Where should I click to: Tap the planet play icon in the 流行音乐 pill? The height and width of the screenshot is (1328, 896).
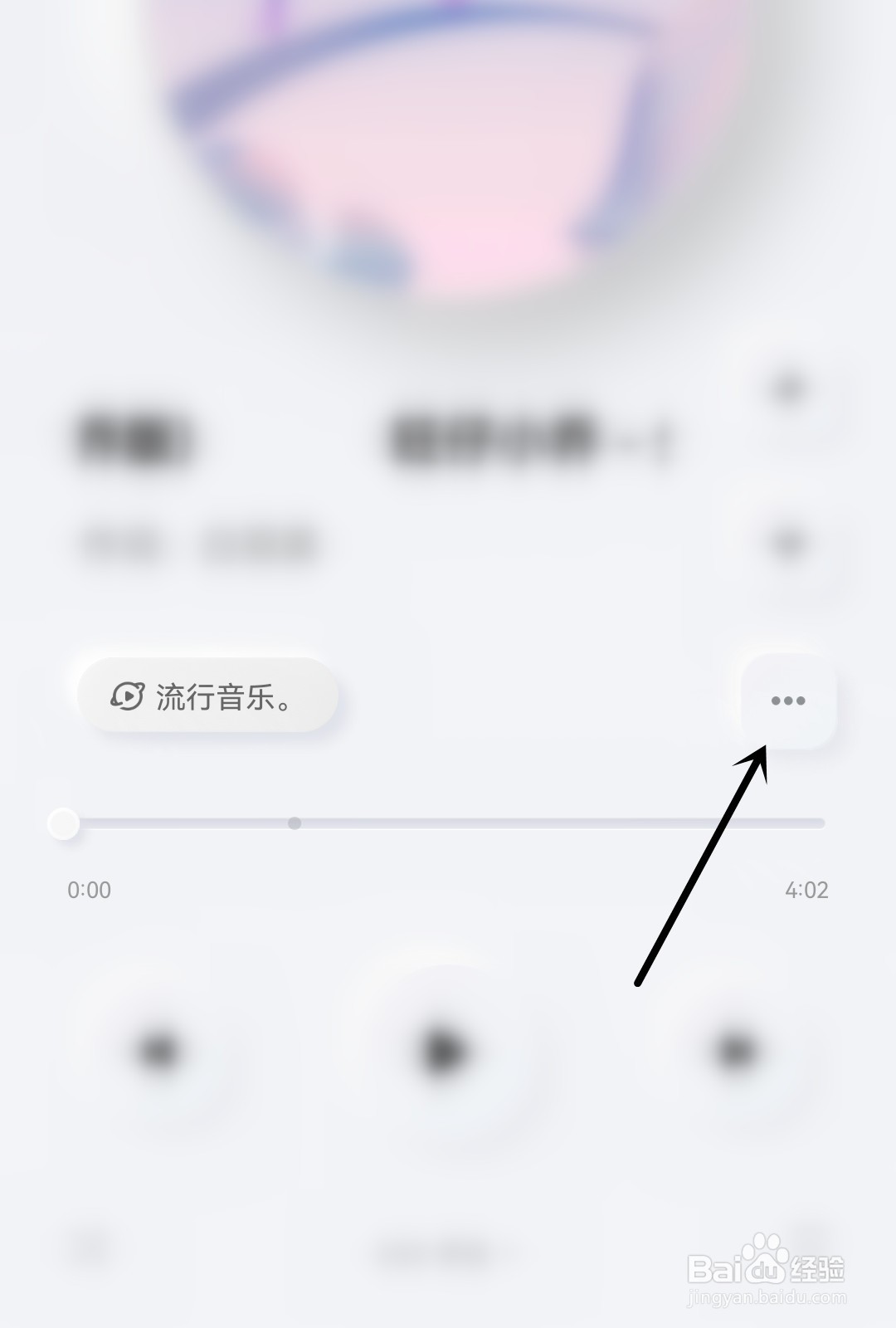(125, 697)
